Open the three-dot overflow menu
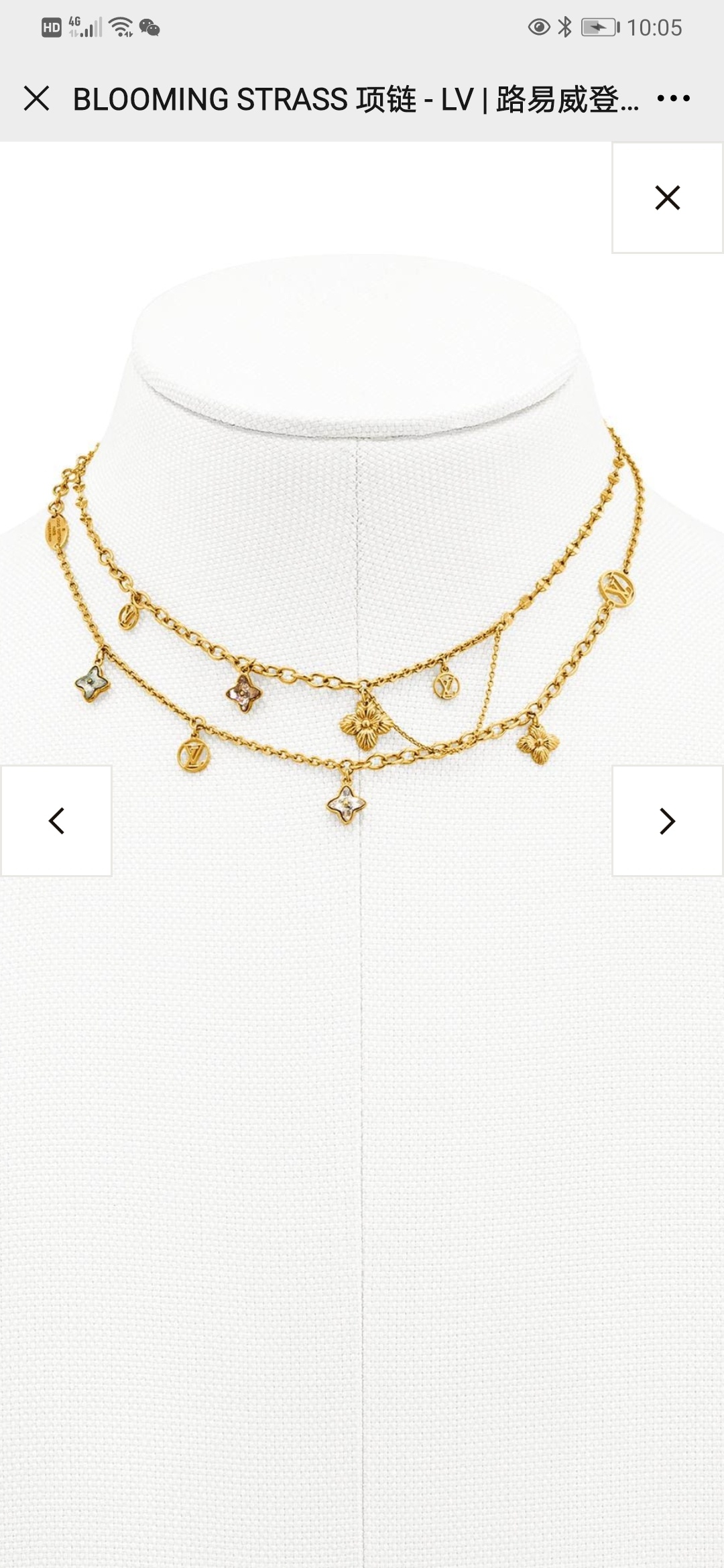The height and width of the screenshot is (1568, 724). (x=673, y=99)
